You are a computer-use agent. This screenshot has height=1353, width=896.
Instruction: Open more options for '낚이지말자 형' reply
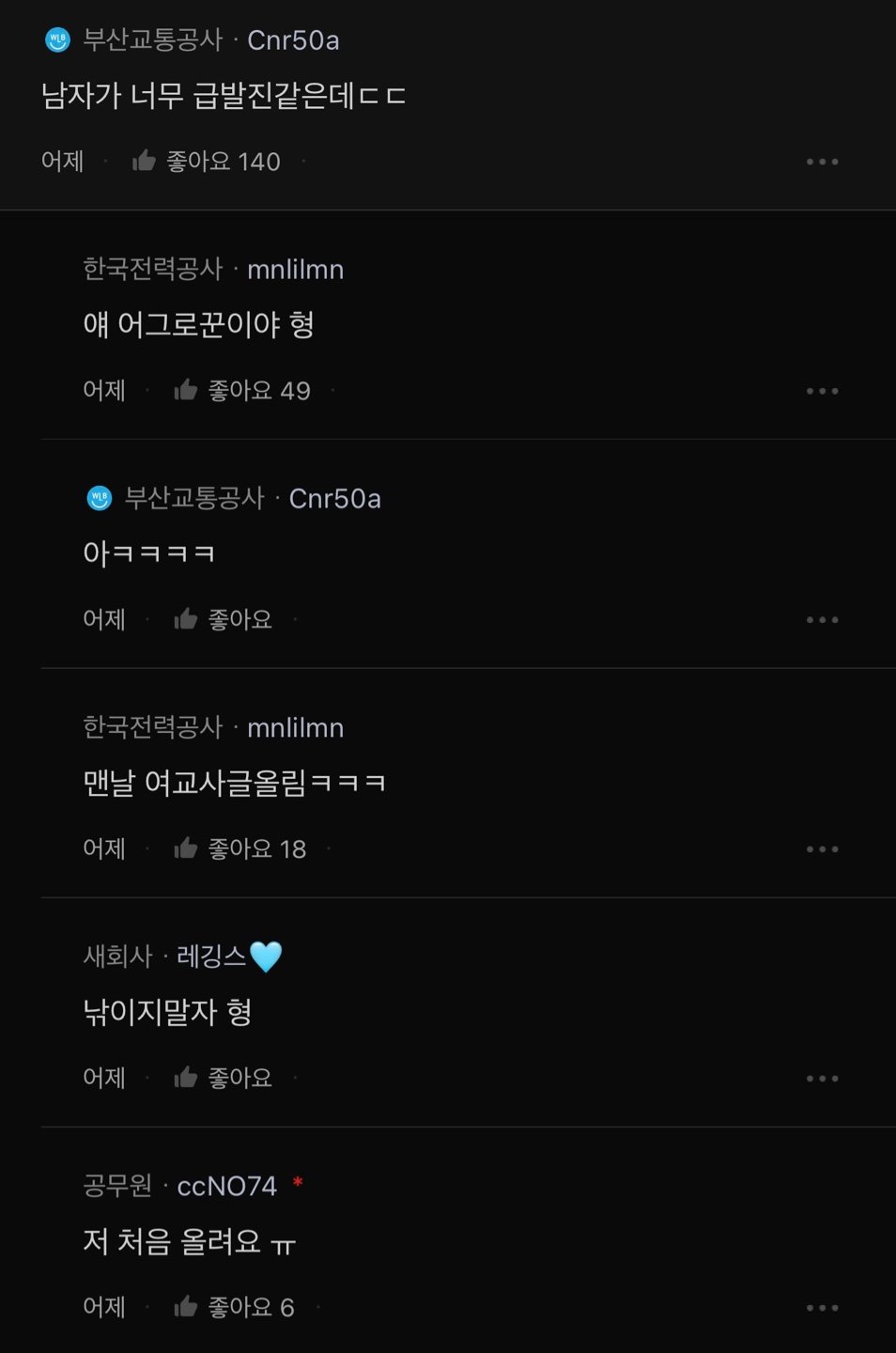click(822, 1079)
